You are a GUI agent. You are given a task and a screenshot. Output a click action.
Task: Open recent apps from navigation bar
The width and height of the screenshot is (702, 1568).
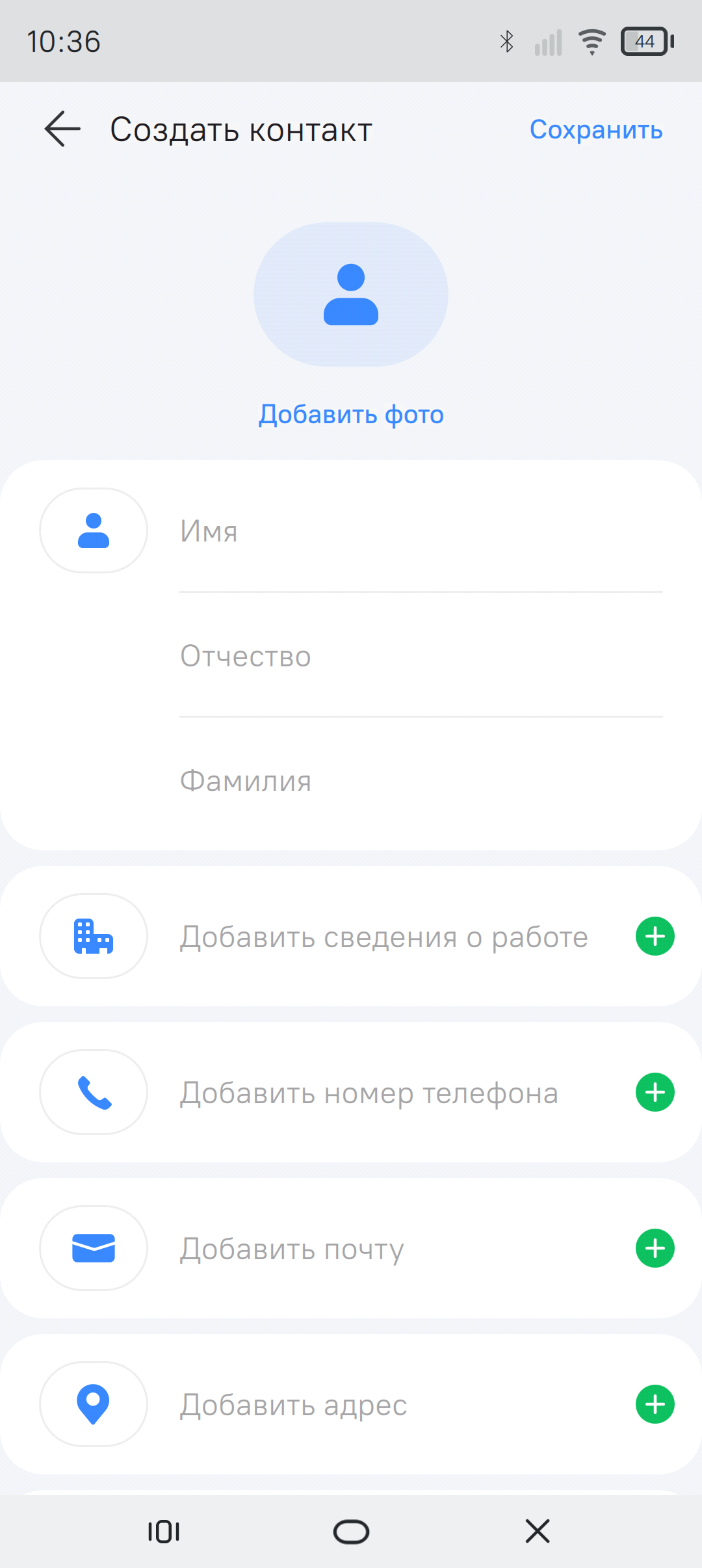point(164,1532)
